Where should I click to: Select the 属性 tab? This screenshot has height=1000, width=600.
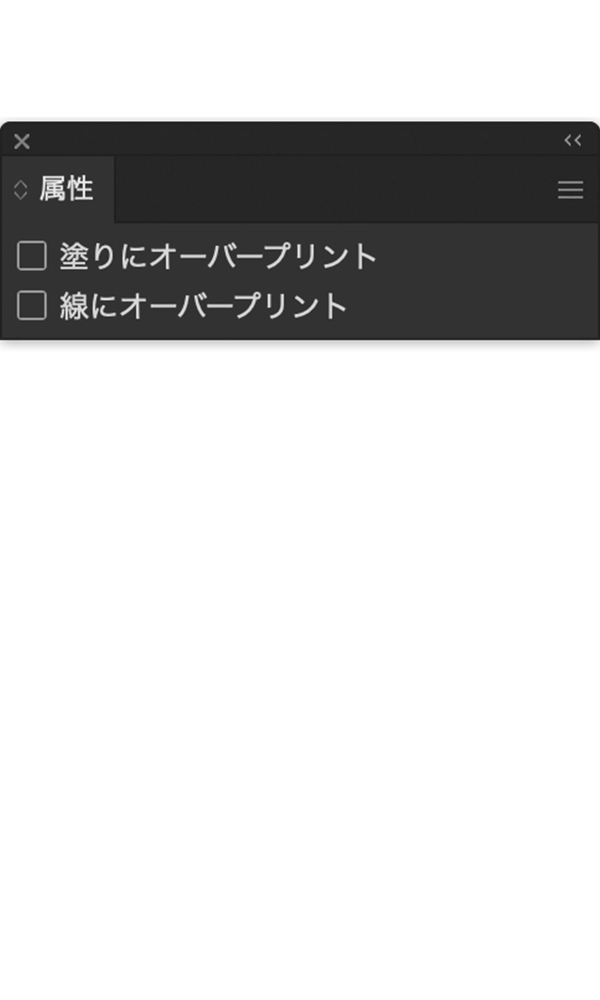point(66,189)
